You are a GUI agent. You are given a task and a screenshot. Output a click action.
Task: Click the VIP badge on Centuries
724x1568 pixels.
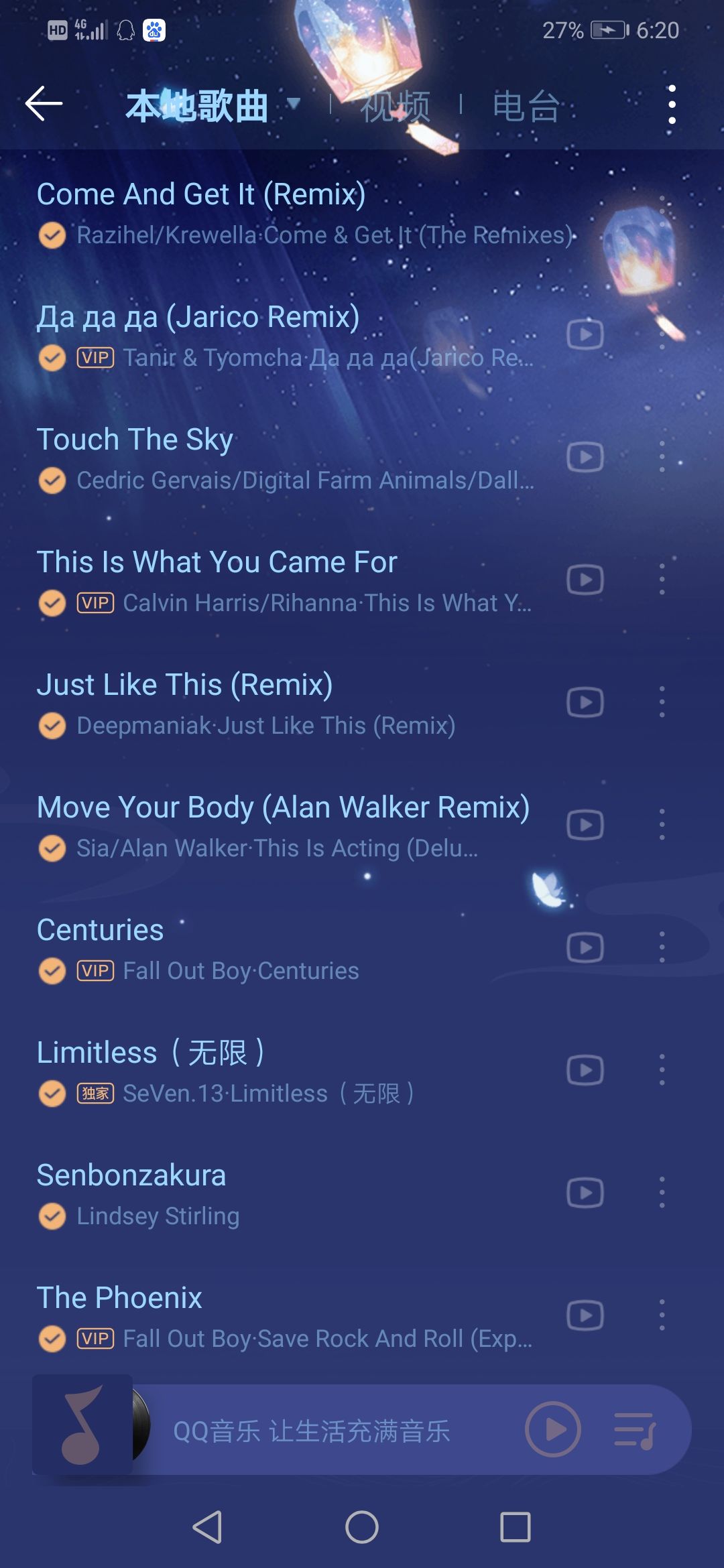pos(95,970)
